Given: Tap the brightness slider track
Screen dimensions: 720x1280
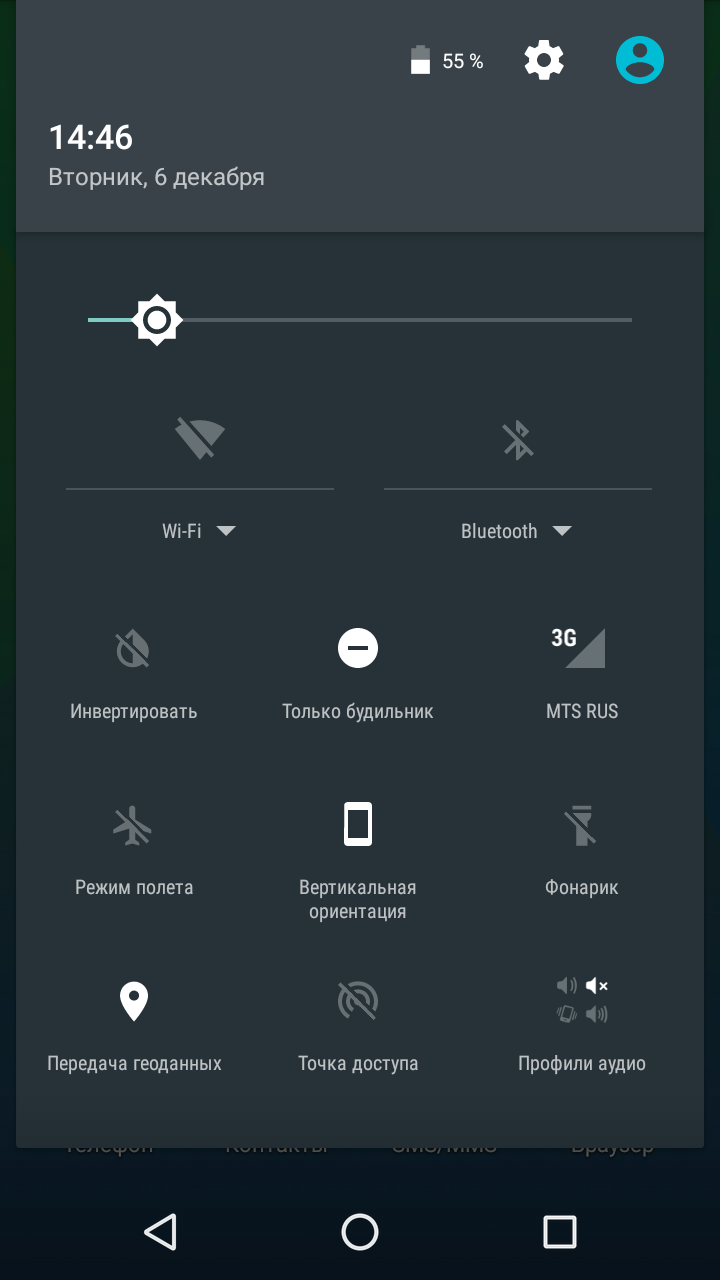Looking at the screenshot, I should (x=360, y=320).
